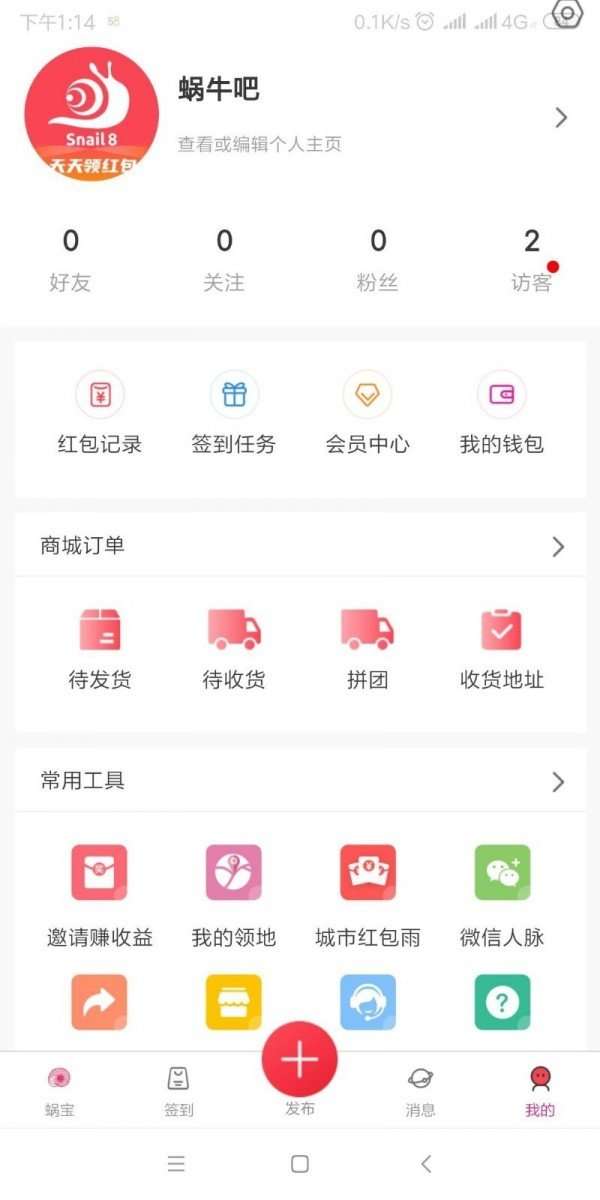
Task: Expand the 商城订单 orders row
Action: point(300,546)
